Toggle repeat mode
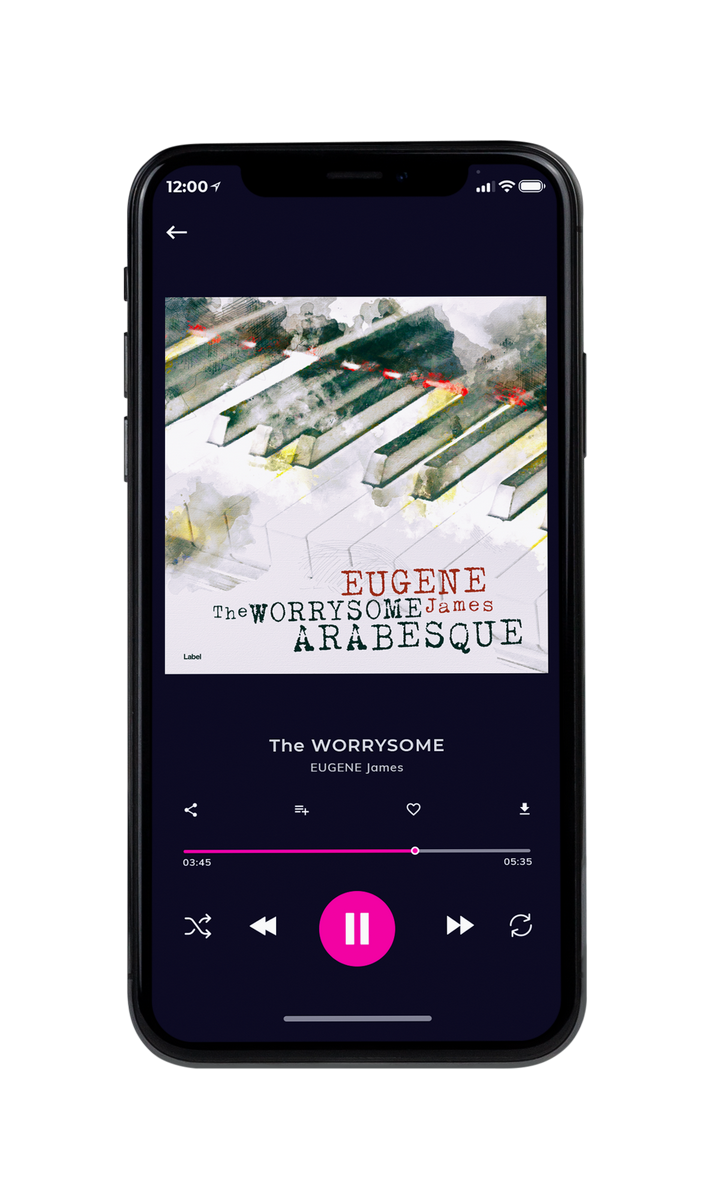Image resolution: width=720 pixels, height=1200 pixels. point(521,926)
